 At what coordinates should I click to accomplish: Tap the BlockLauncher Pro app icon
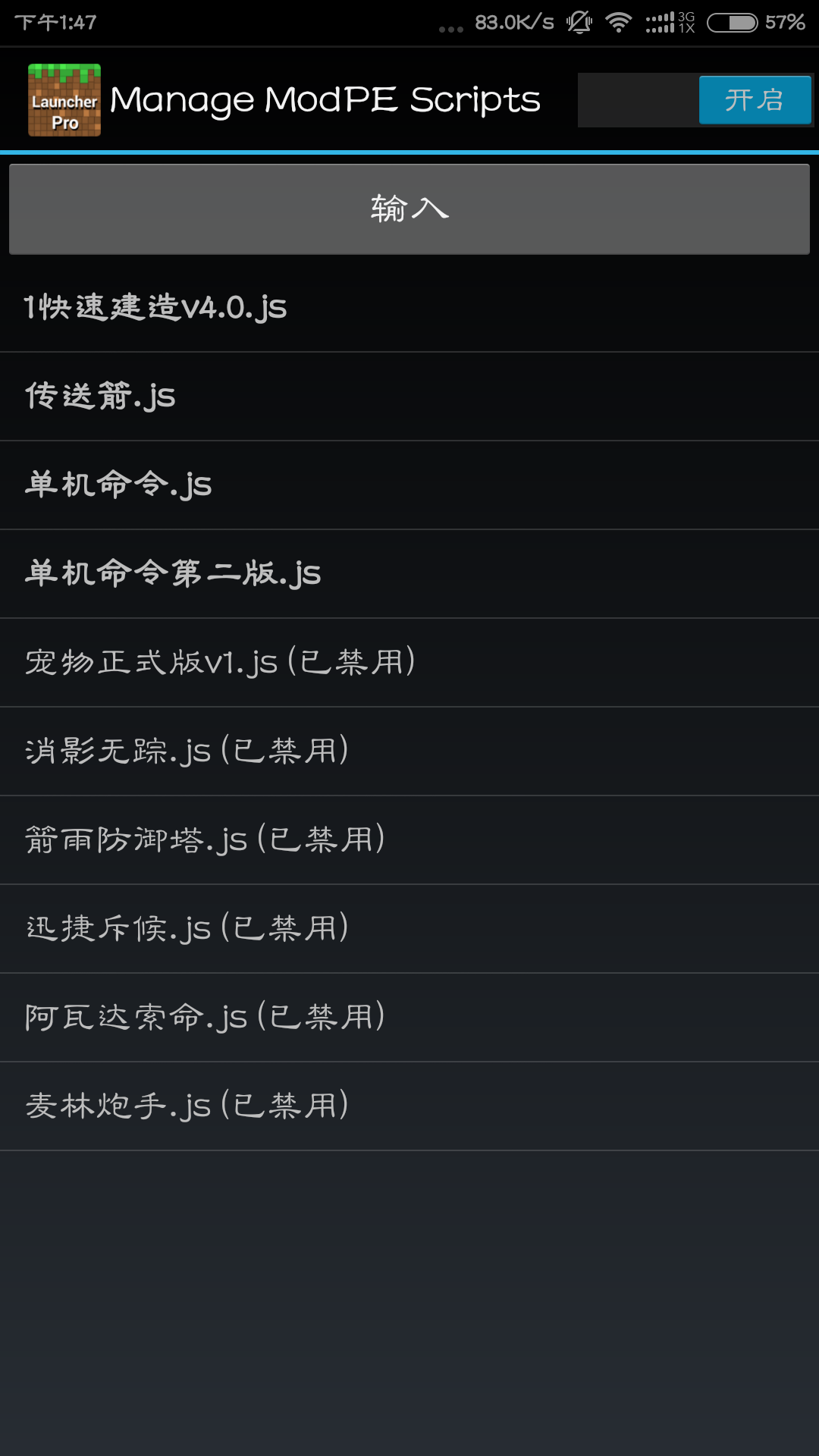(64, 99)
